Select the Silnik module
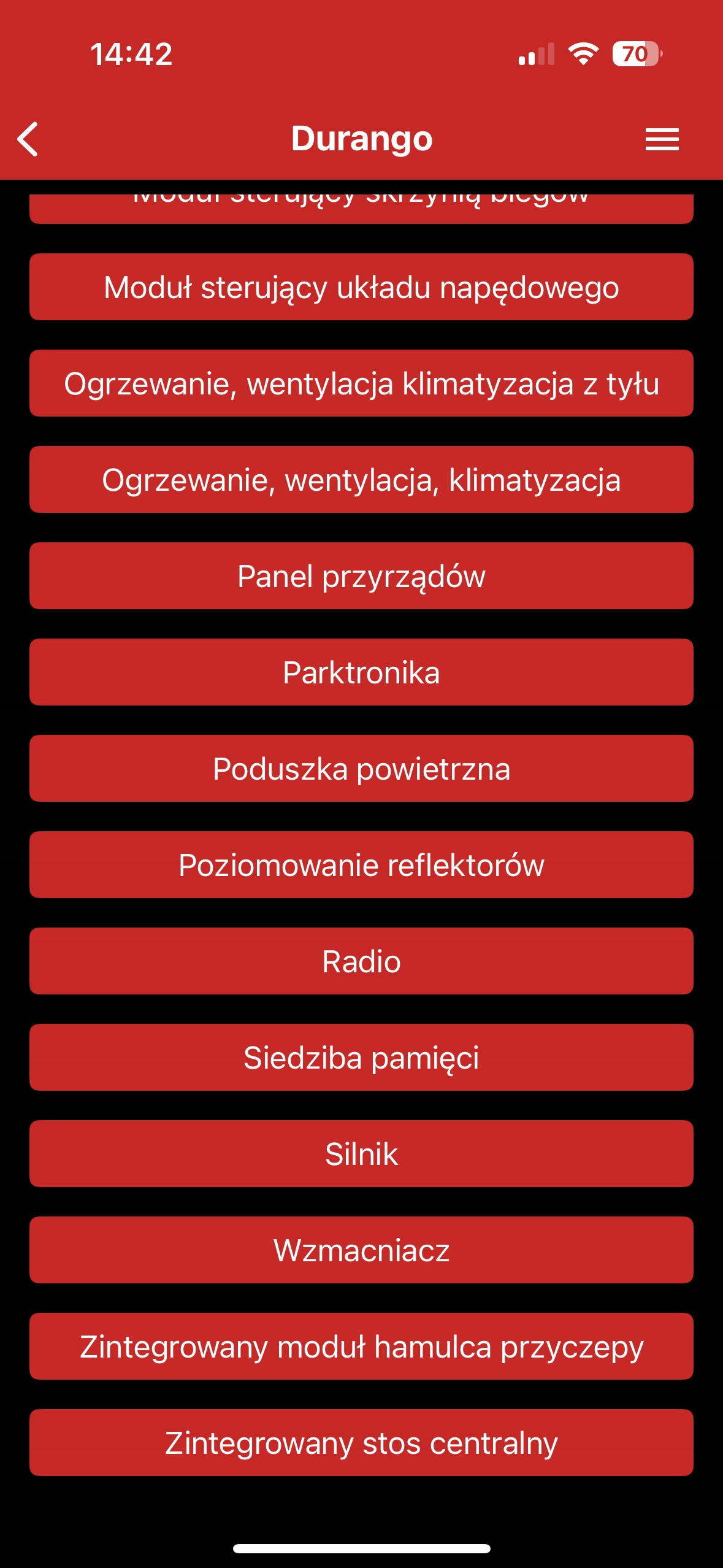This screenshot has width=723, height=1568. 361,1154
